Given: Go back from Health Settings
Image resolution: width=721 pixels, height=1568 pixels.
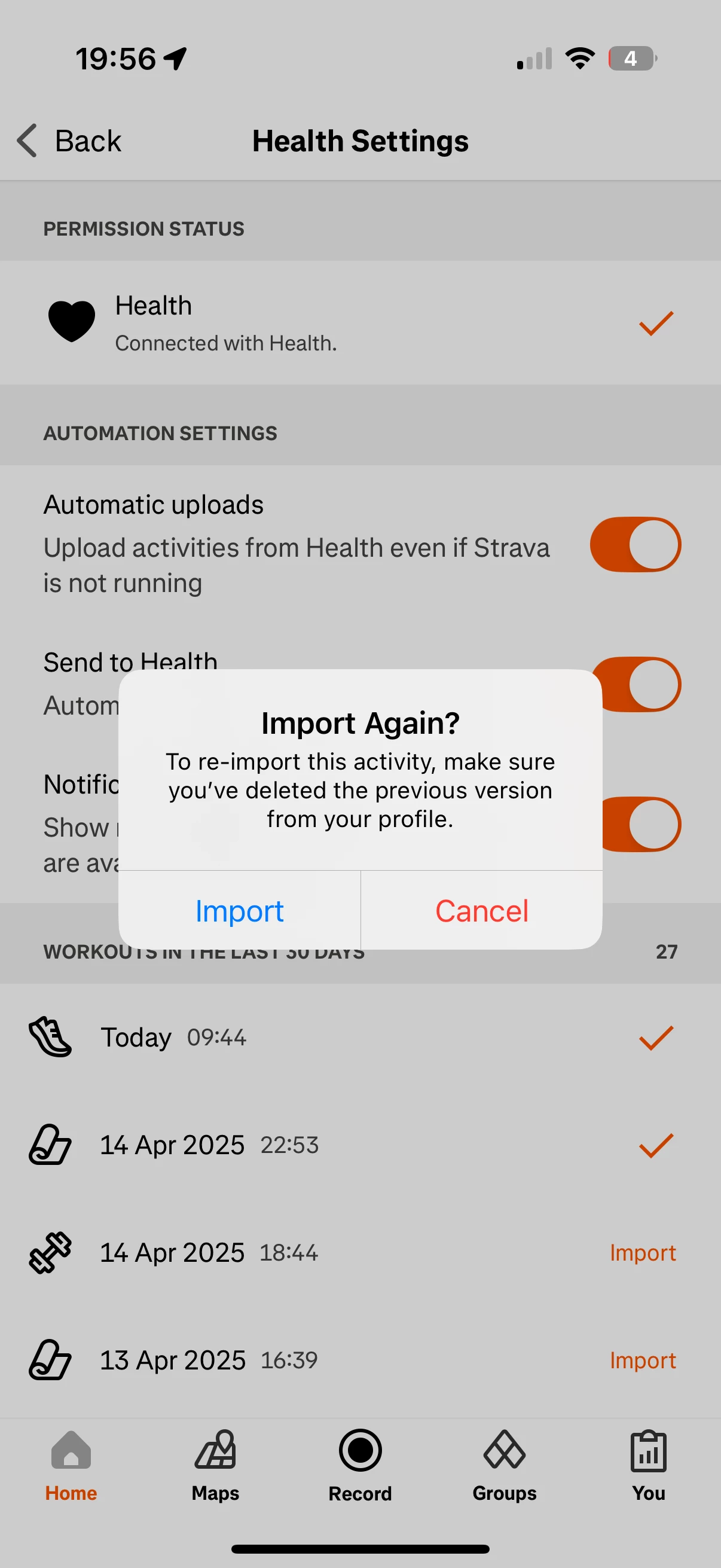Looking at the screenshot, I should point(69,141).
